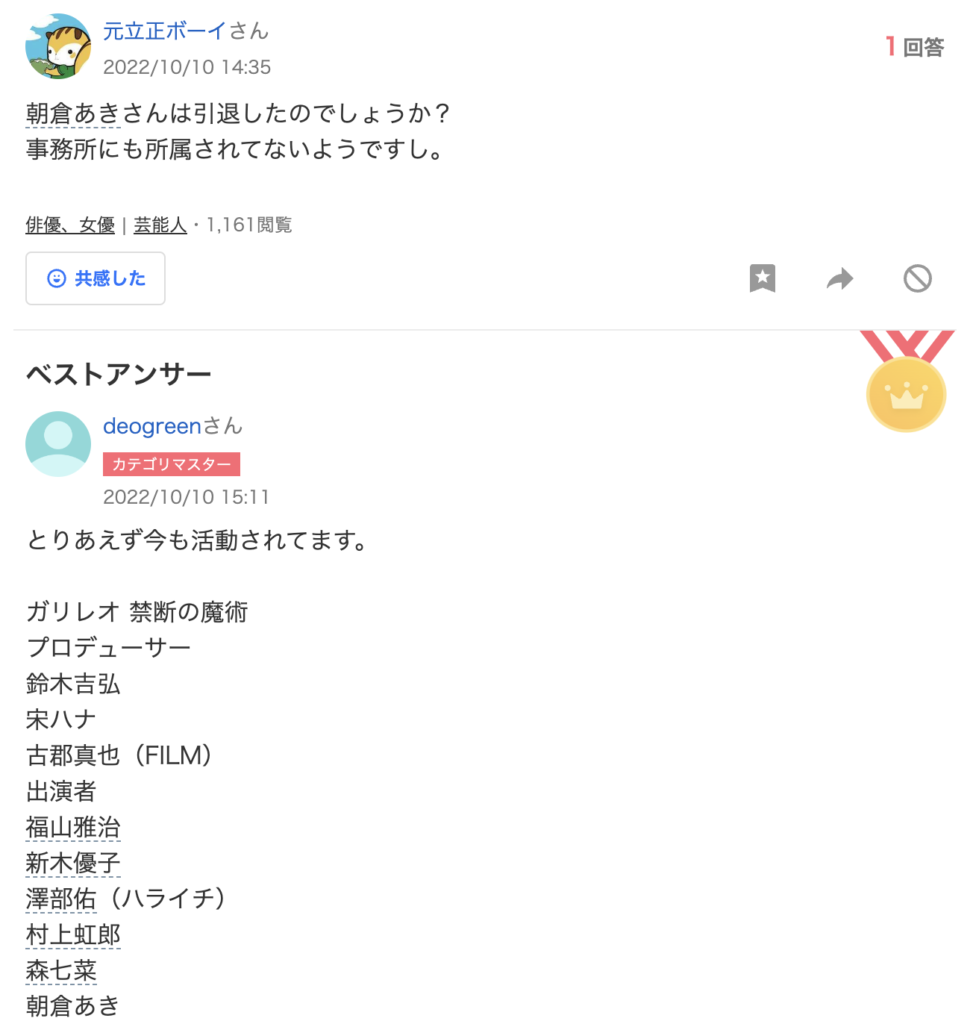
Task: Tap the 共感した button
Action: click(x=96, y=278)
